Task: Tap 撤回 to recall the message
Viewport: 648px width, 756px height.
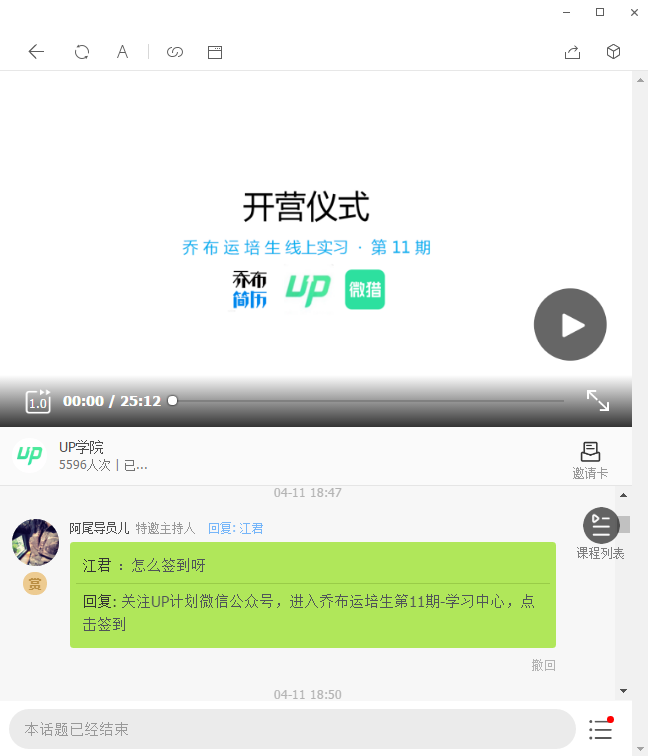Action: click(543, 665)
